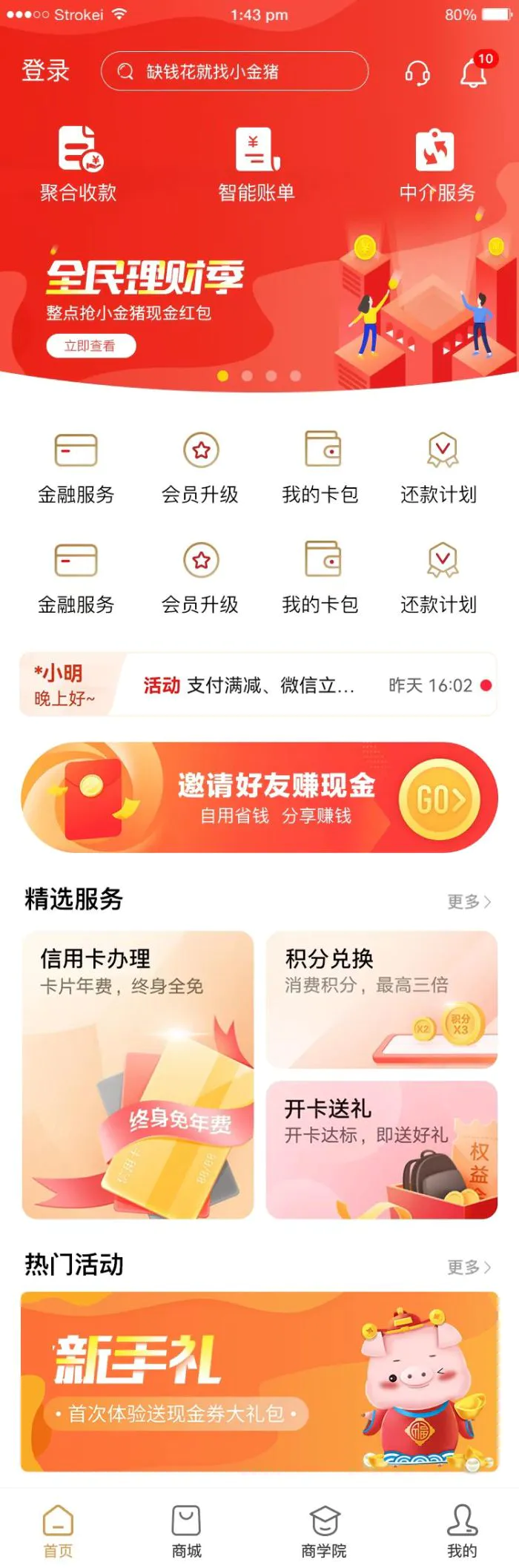The width and height of the screenshot is (519, 1568).
Task: Open the 开卡送礼 card
Action: click(381, 1149)
